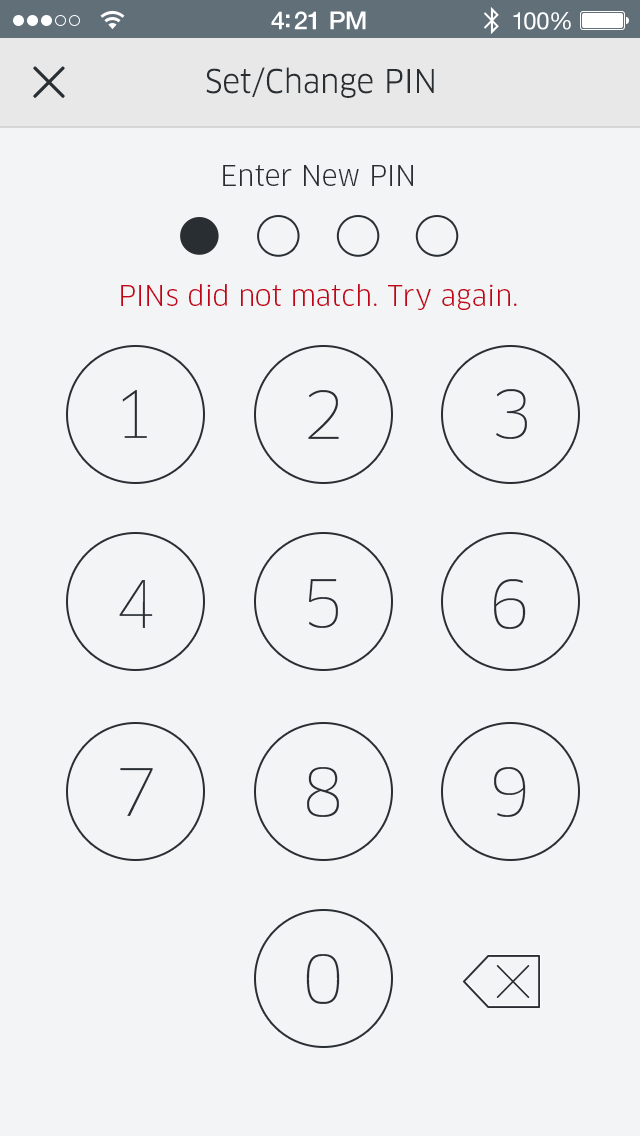Screen dimensions: 640x1136
Task: Tap digit 7 on the keypad
Action: 136,791
